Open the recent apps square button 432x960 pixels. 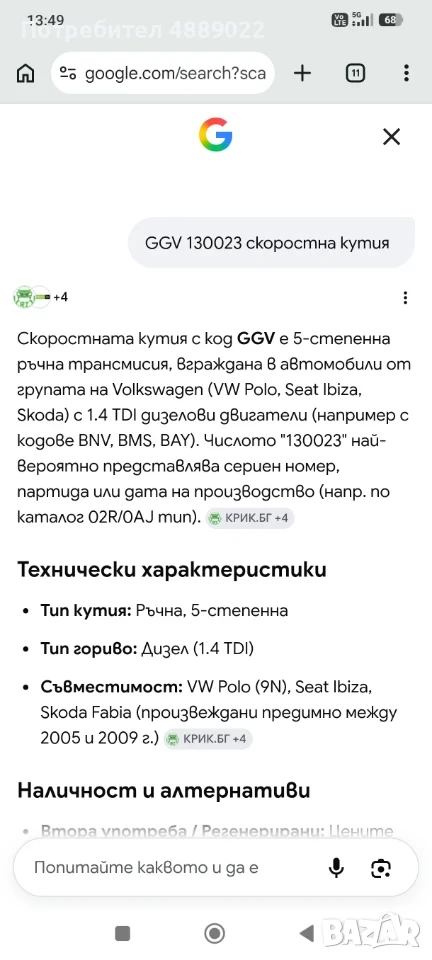pos(122,933)
